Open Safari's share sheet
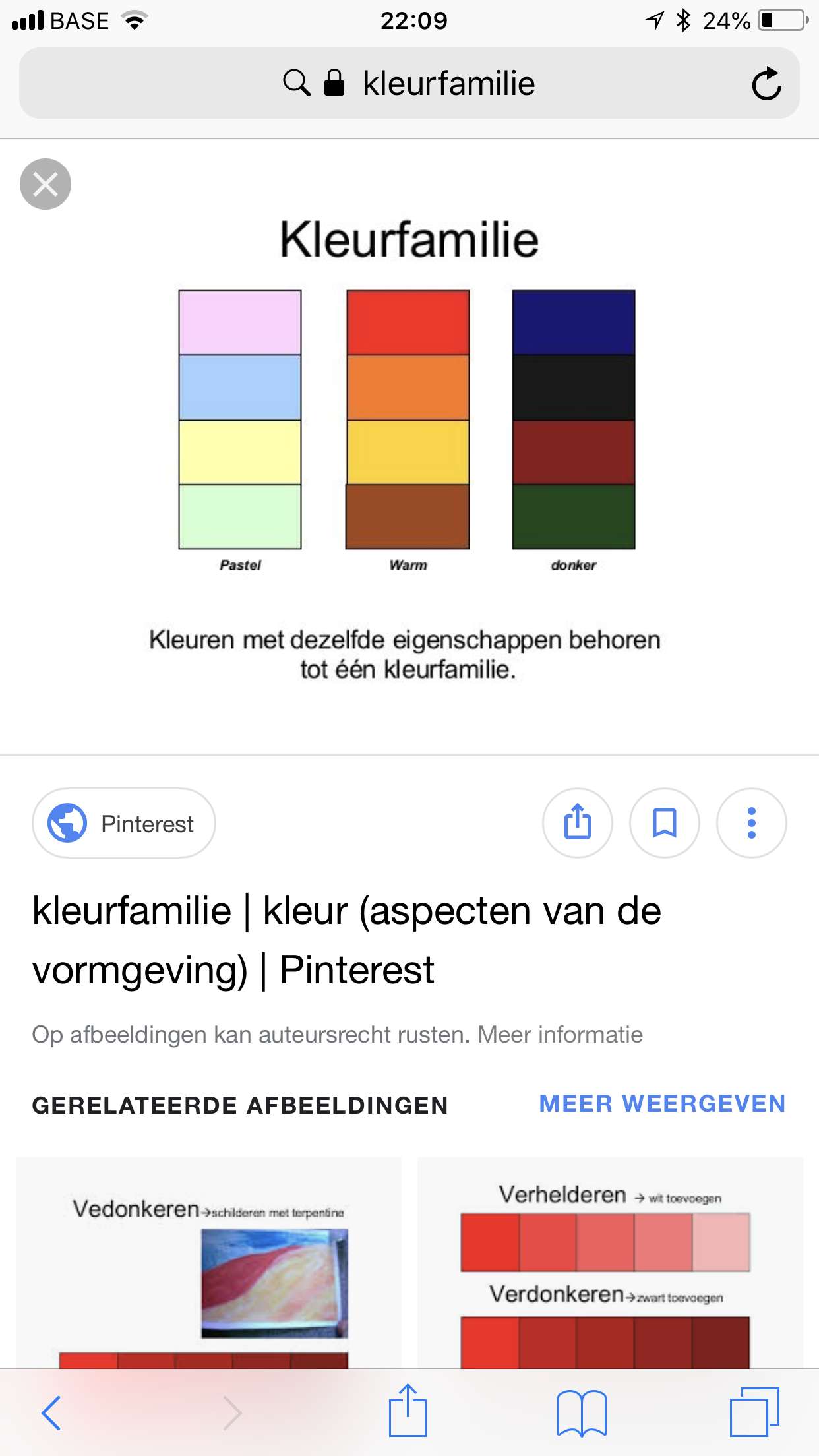 click(x=408, y=1410)
